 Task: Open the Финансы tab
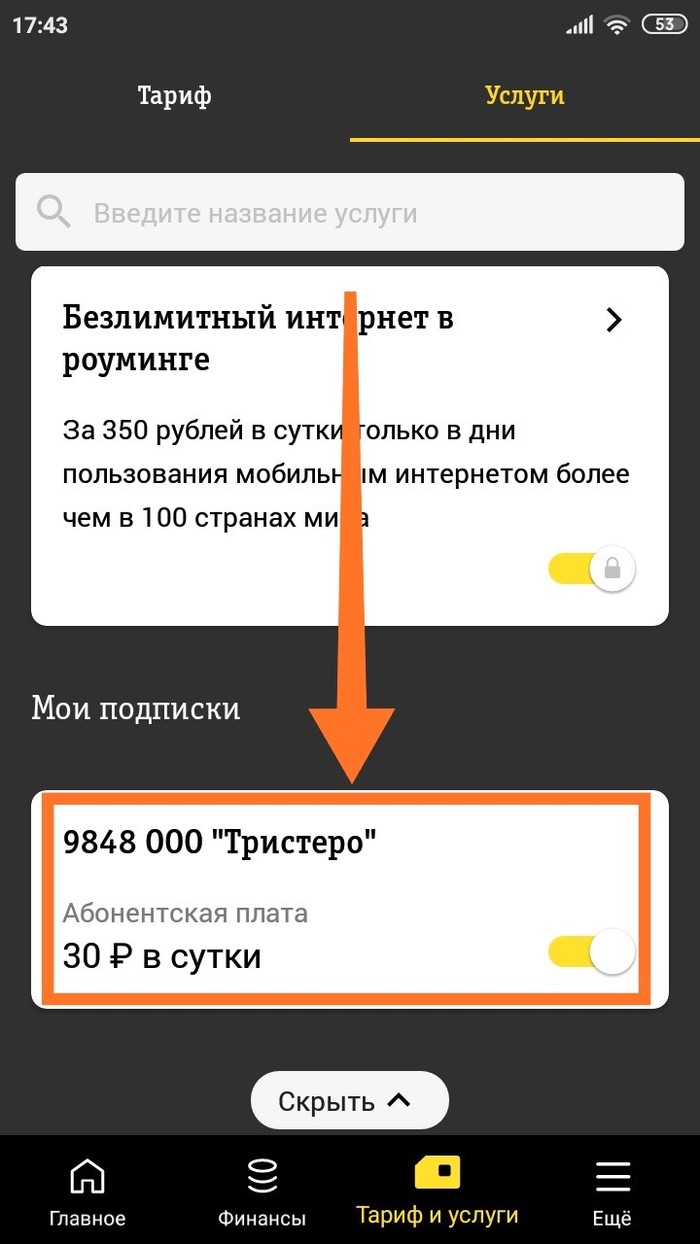point(262,1192)
